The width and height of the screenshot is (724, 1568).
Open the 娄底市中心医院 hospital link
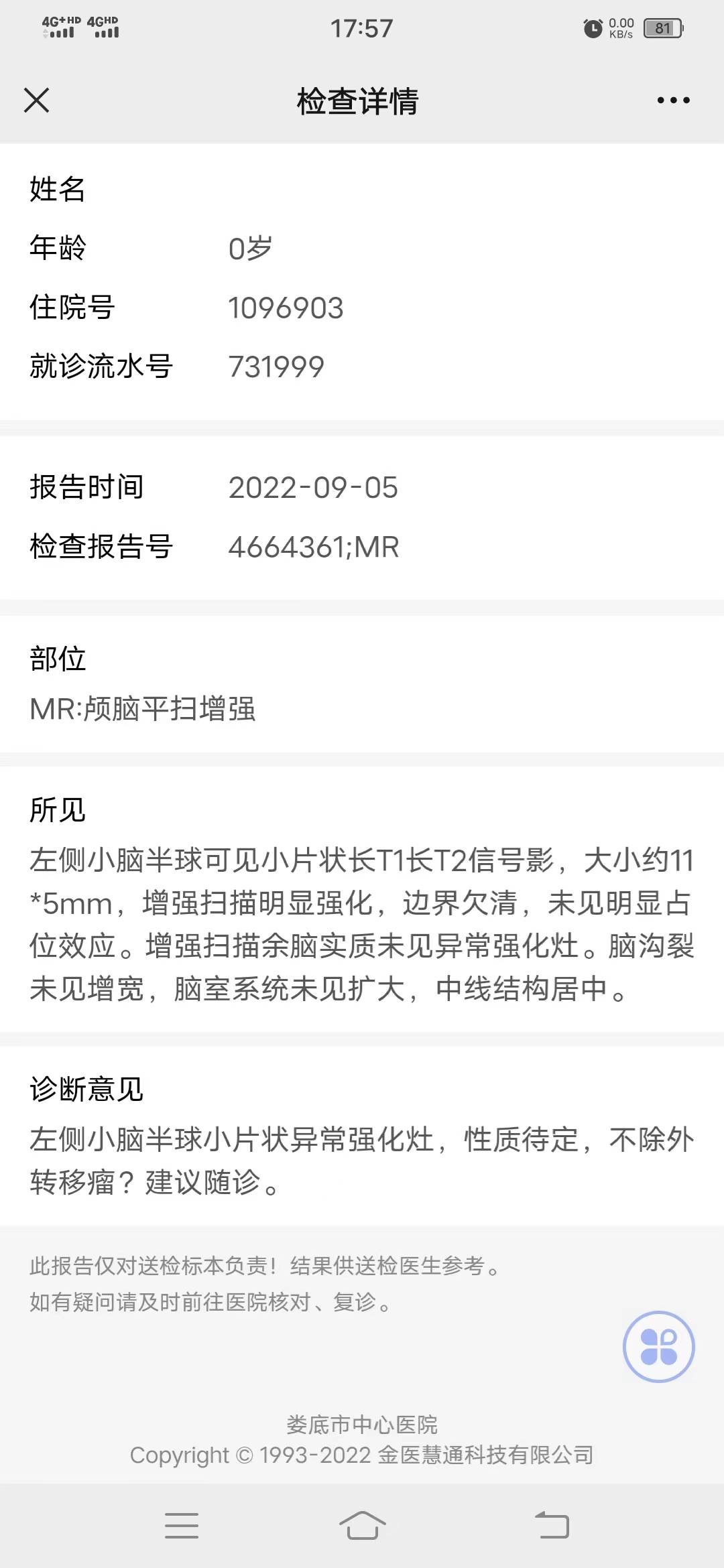[362, 1424]
